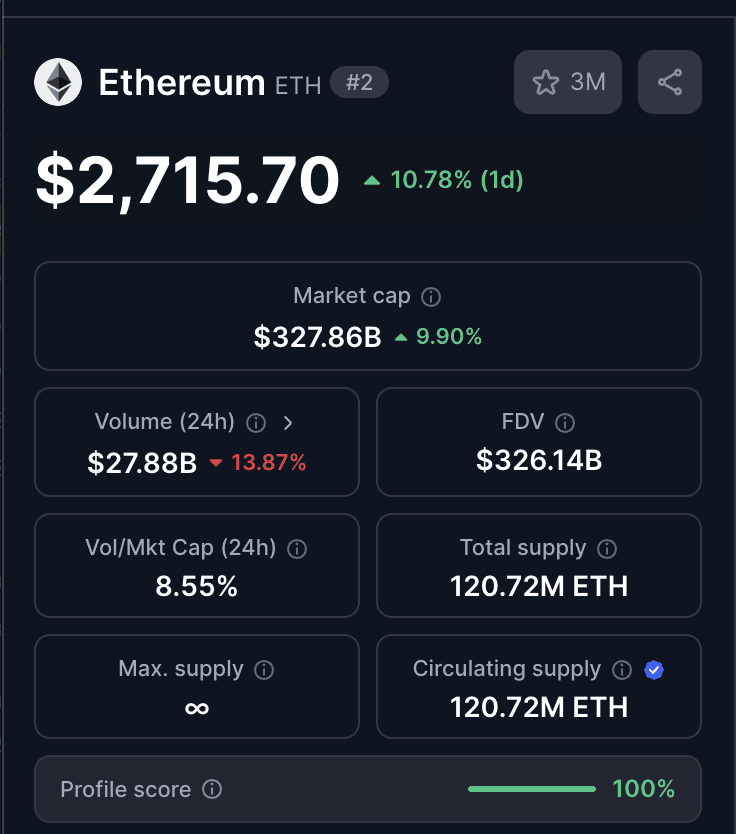Open Circulating supply info icon

pos(622,670)
